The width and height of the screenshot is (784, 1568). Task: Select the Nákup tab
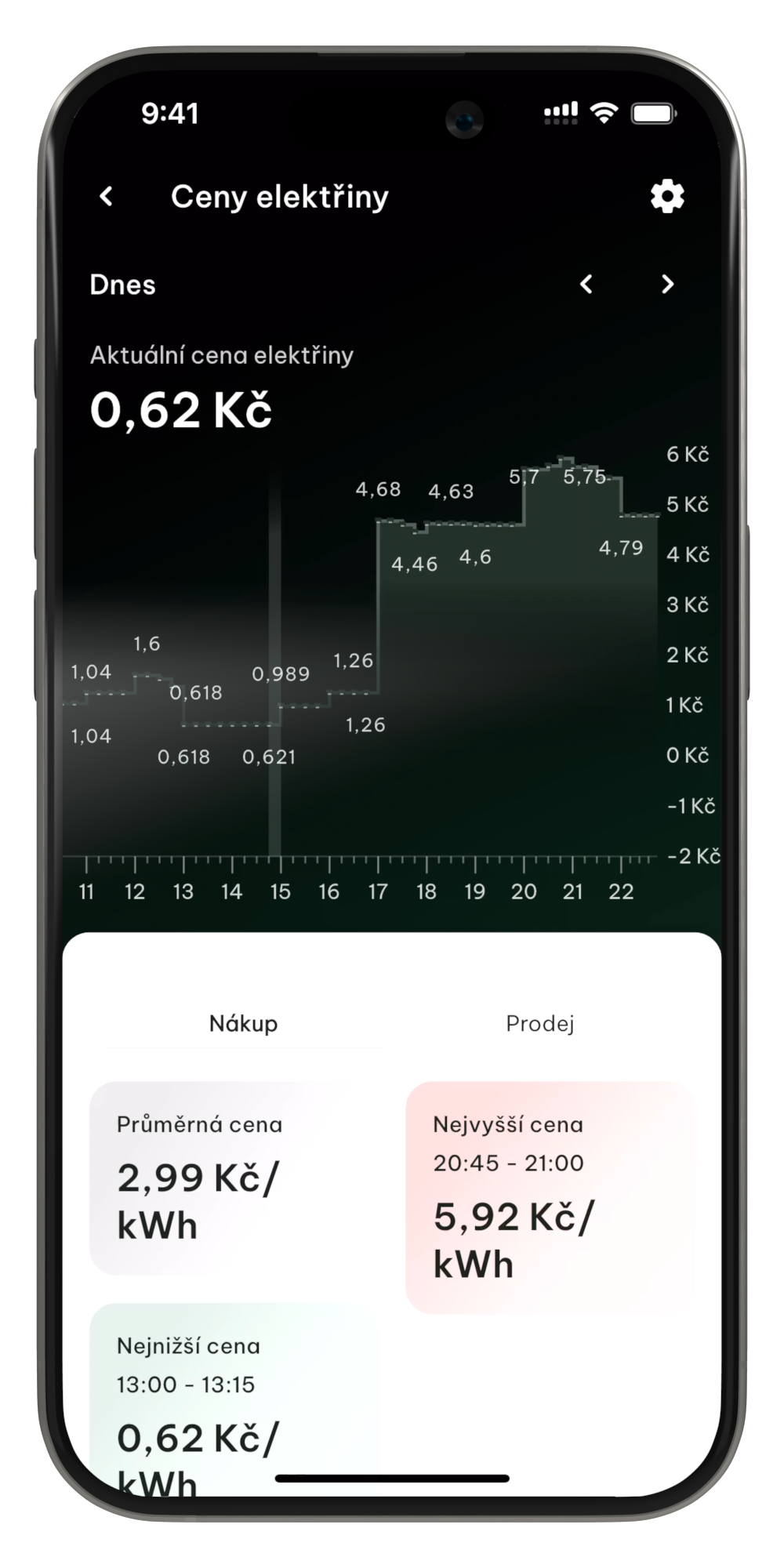[x=243, y=1023]
